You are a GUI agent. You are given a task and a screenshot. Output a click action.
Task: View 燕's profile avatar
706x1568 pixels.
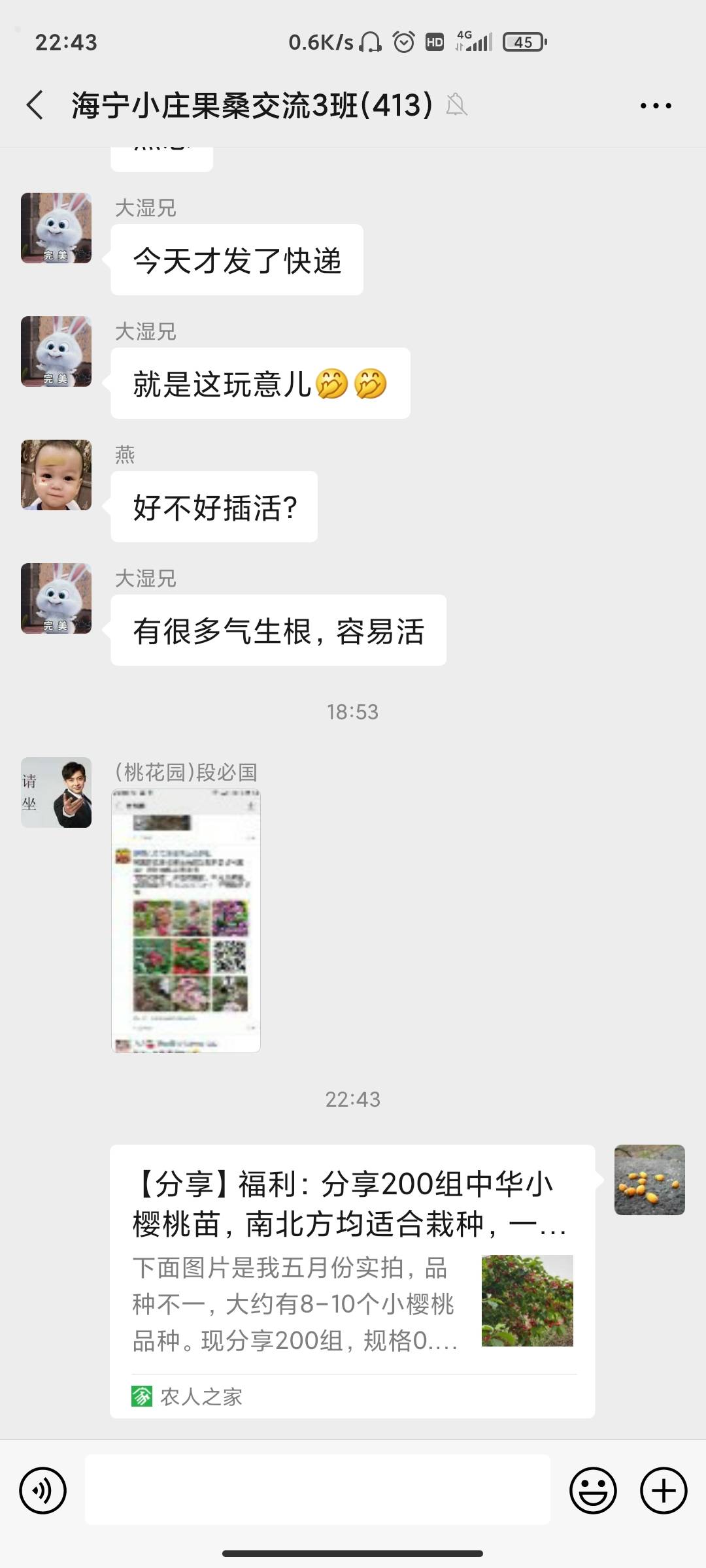pyautogui.click(x=56, y=475)
